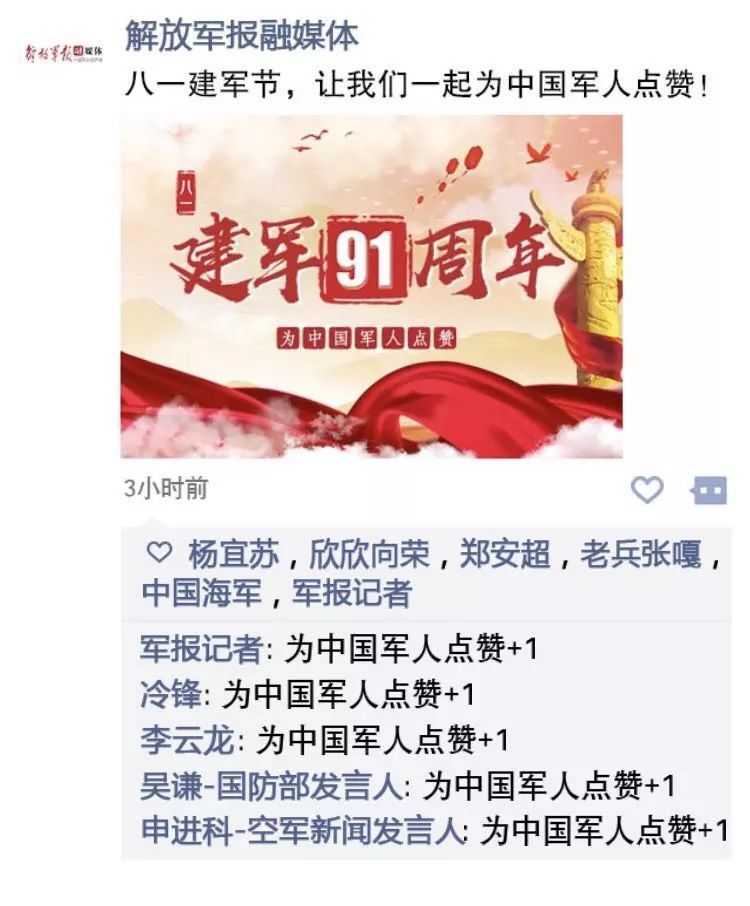This screenshot has height=906, width=750.
Task: Open liker 欣欣向荣's profile
Action: coord(369,553)
